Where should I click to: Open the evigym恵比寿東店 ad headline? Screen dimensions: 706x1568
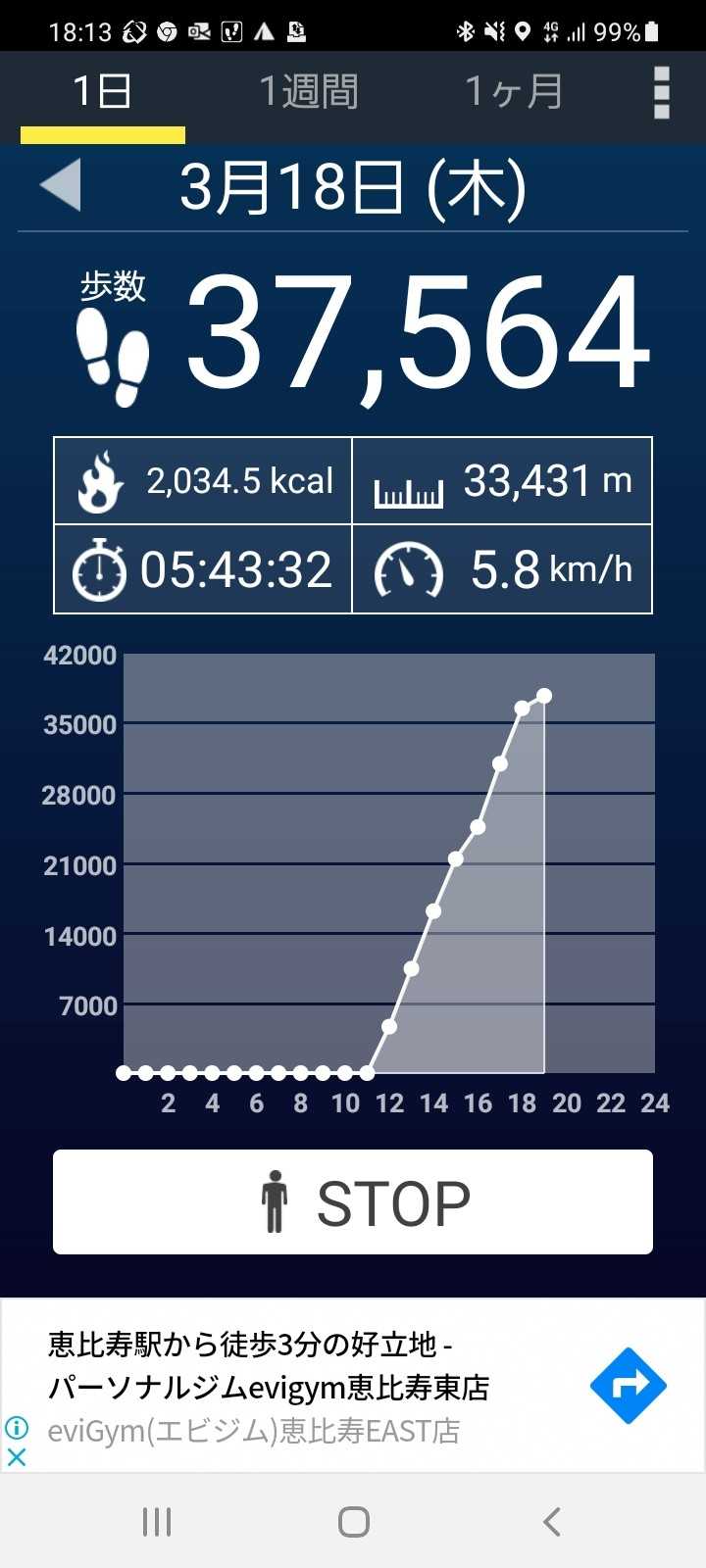pos(269,1365)
